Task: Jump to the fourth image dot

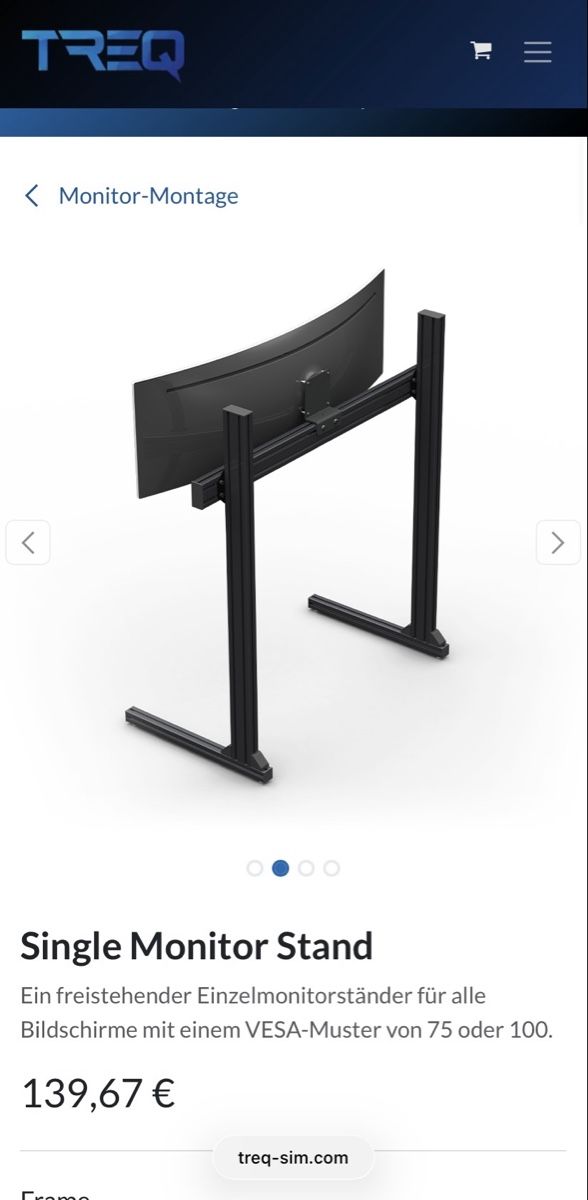Action: click(332, 868)
